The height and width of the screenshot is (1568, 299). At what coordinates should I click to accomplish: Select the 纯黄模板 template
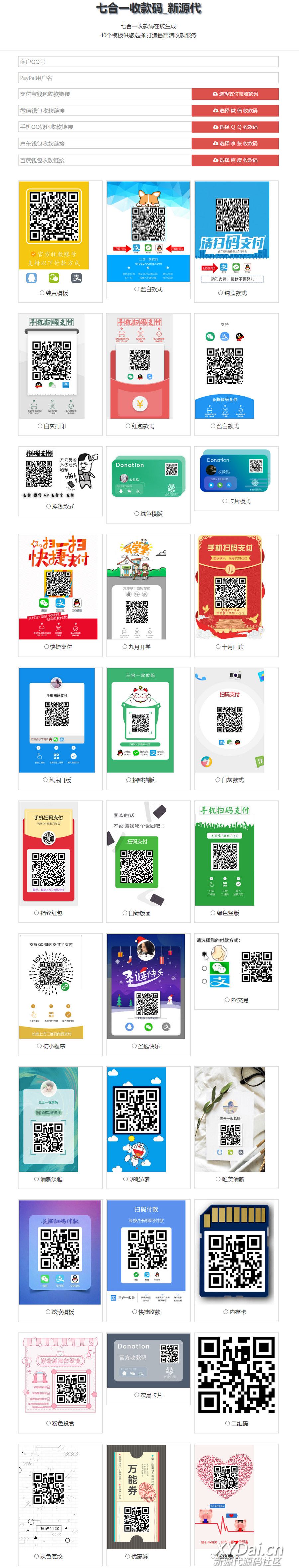(x=42, y=293)
